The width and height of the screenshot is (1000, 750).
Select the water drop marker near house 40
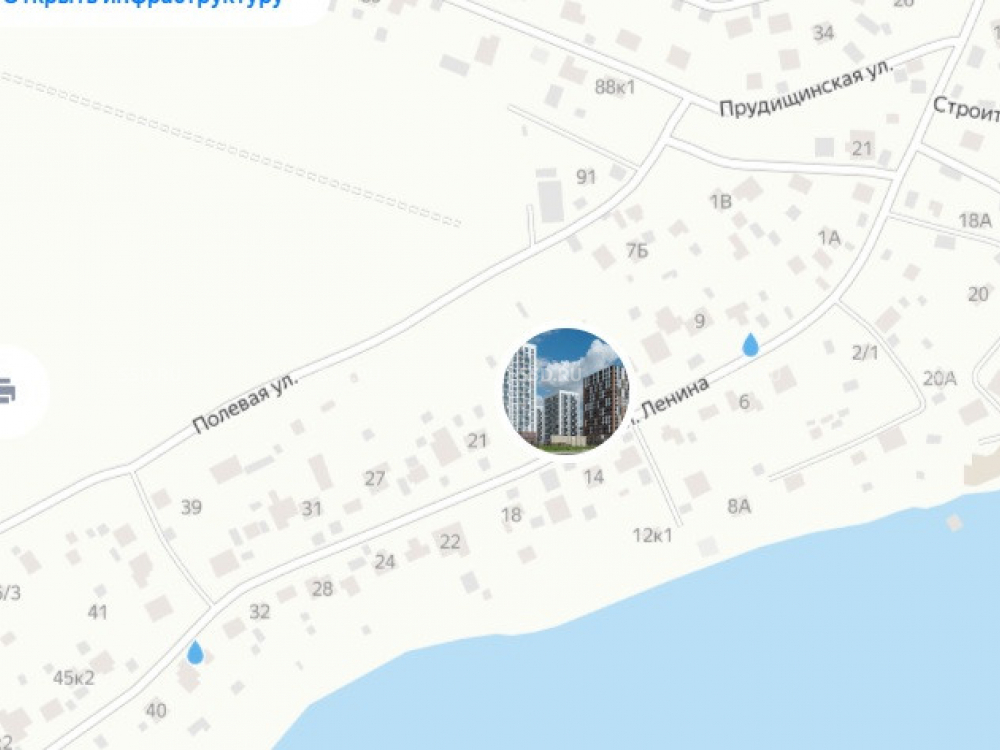tap(195, 653)
